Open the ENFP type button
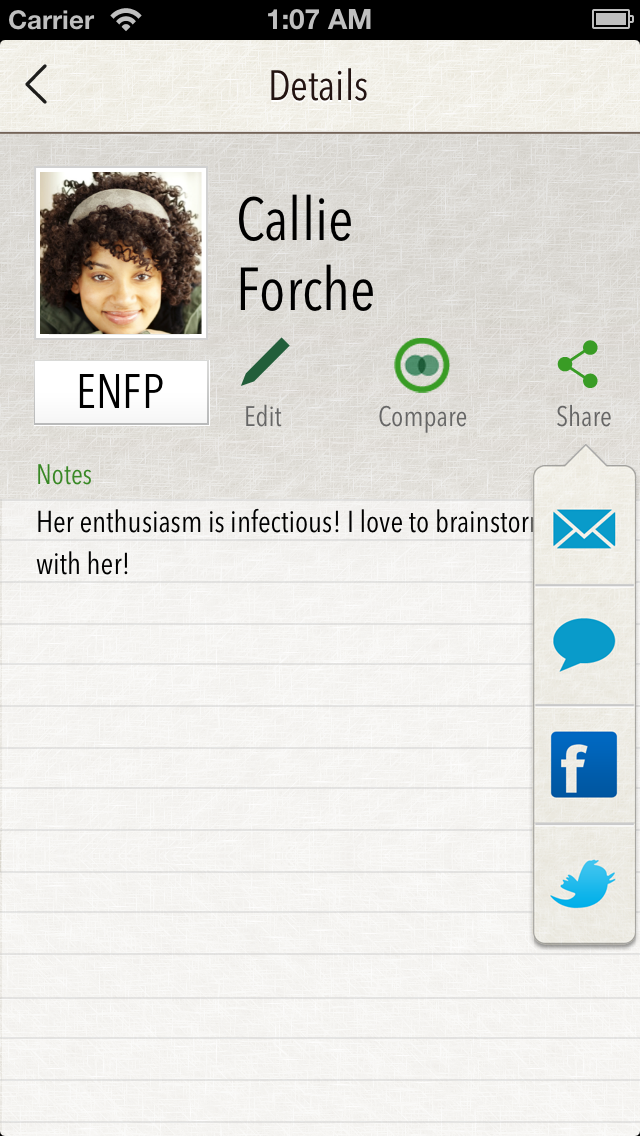 click(121, 392)
